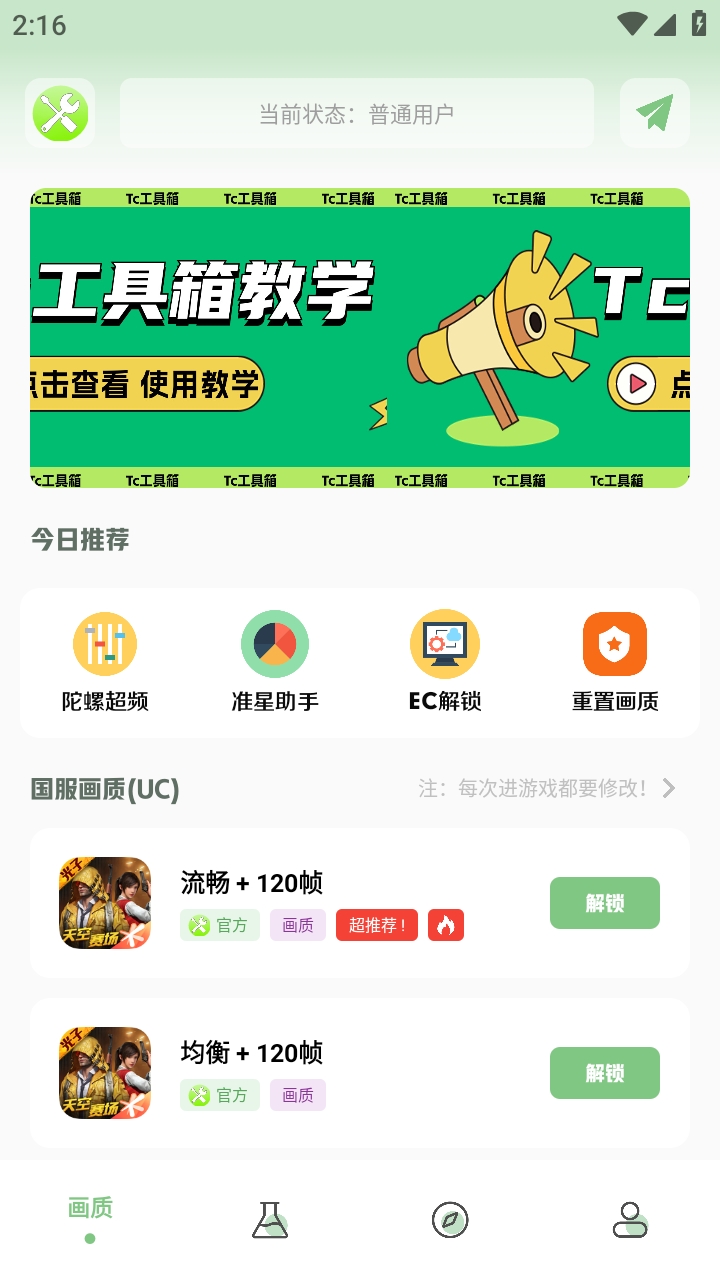Tap the game app thumbnail for 流畅+120帧
This screenshot has height=1280, width=720.
point(104,903)
